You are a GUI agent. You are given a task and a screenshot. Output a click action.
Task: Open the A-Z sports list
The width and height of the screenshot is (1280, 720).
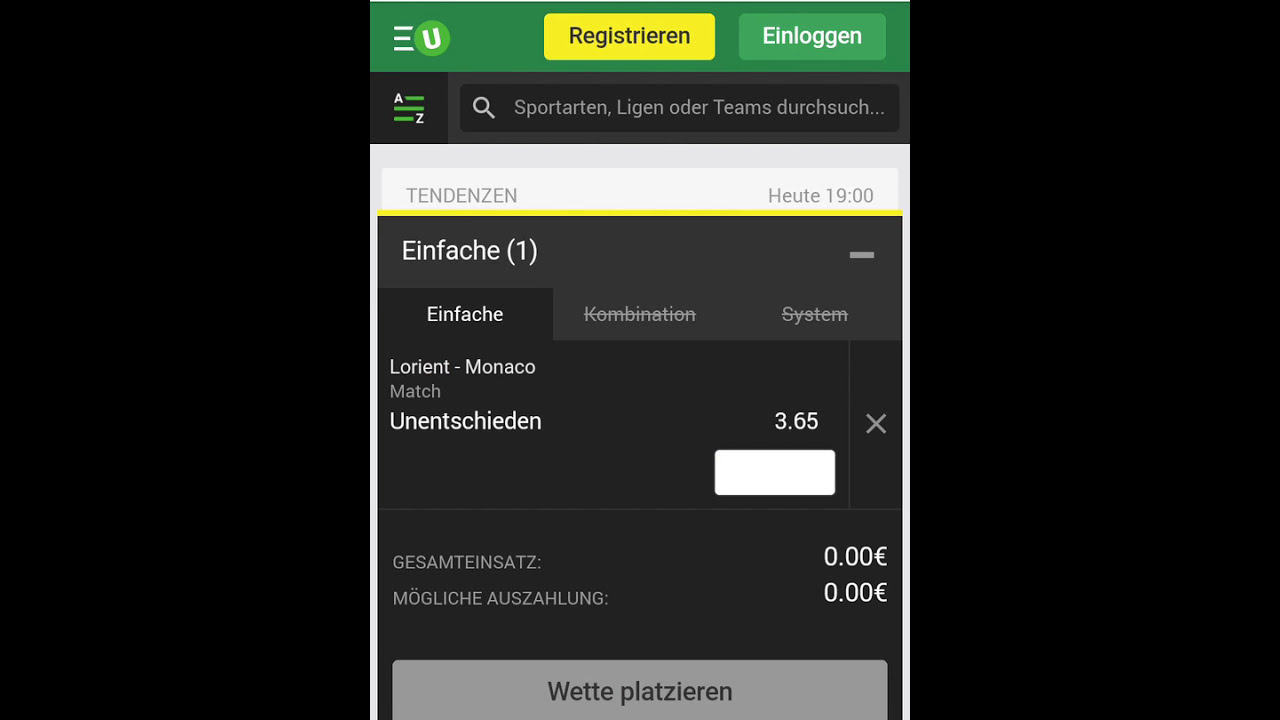point(409,108)
